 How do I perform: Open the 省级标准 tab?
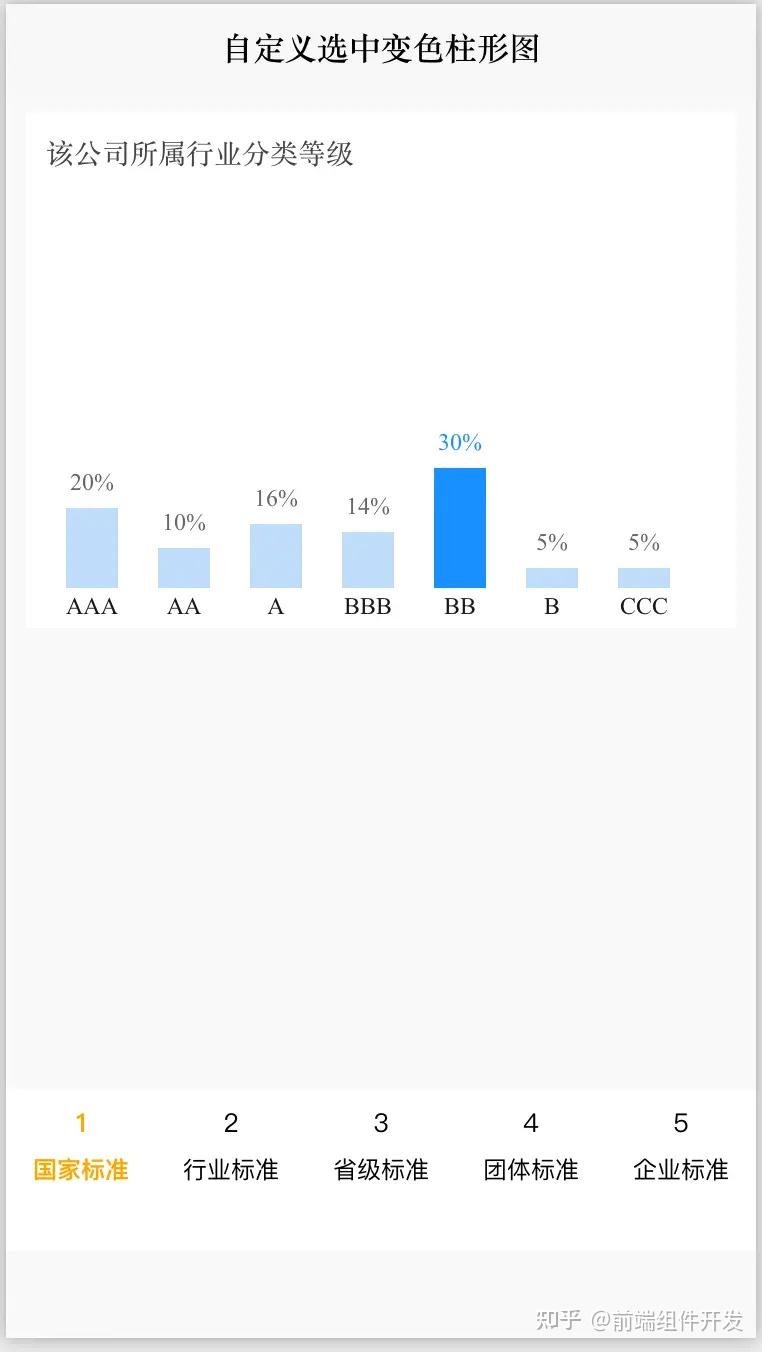click(x=381, y=1147)
